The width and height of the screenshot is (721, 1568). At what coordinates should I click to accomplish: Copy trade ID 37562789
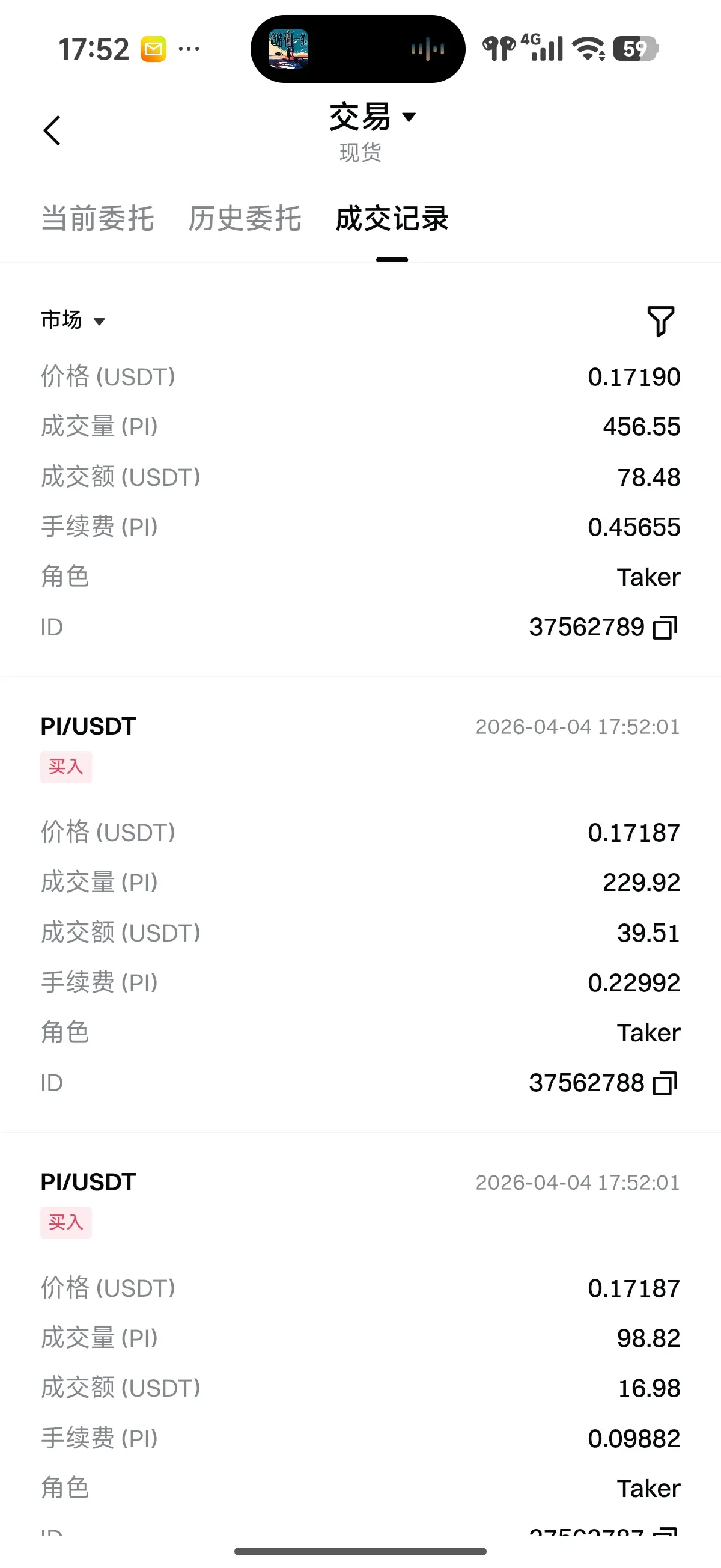coord(665,628)
